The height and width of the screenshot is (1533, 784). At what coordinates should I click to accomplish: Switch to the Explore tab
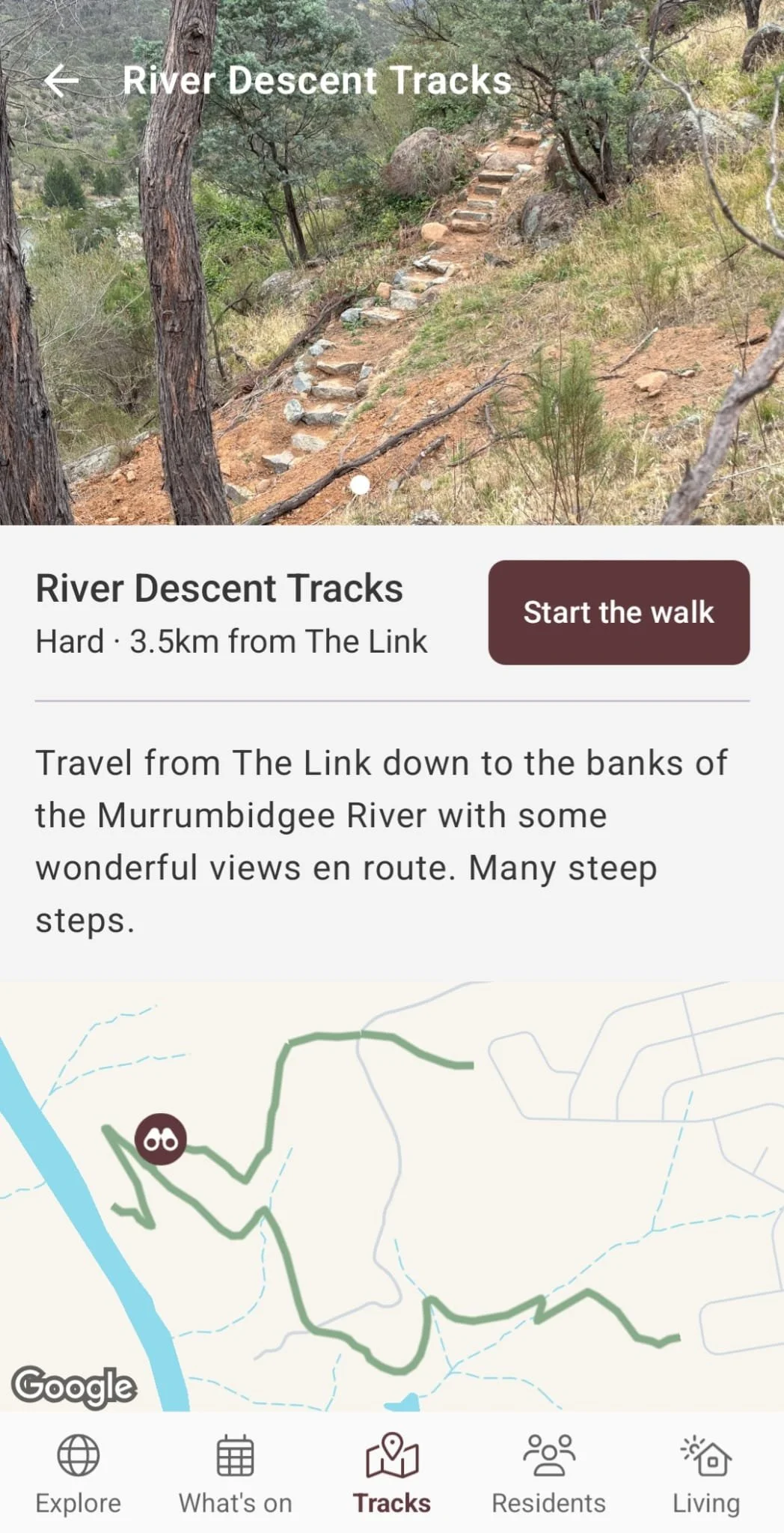click(x=79, y=1475)
